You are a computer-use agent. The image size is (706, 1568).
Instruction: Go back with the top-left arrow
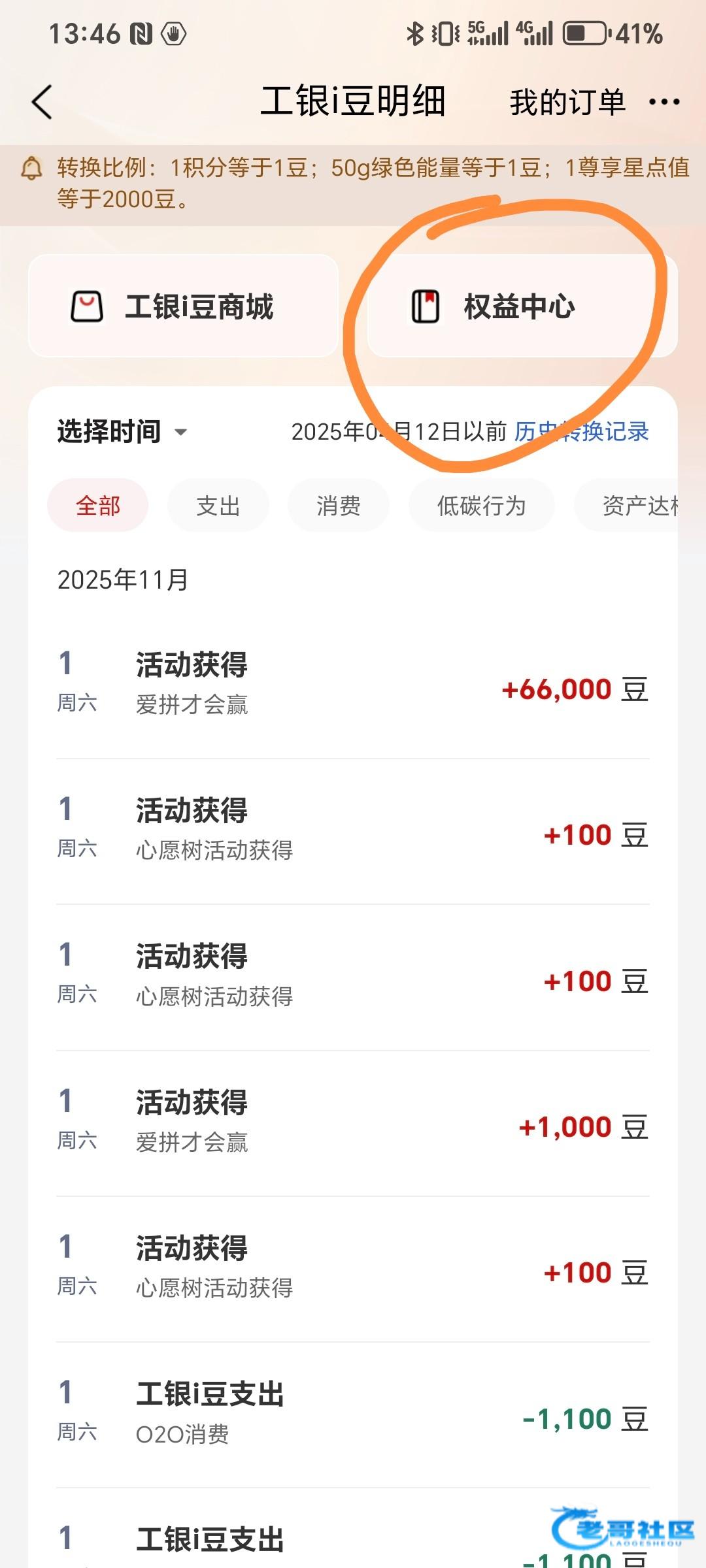(x=42, y=102)
